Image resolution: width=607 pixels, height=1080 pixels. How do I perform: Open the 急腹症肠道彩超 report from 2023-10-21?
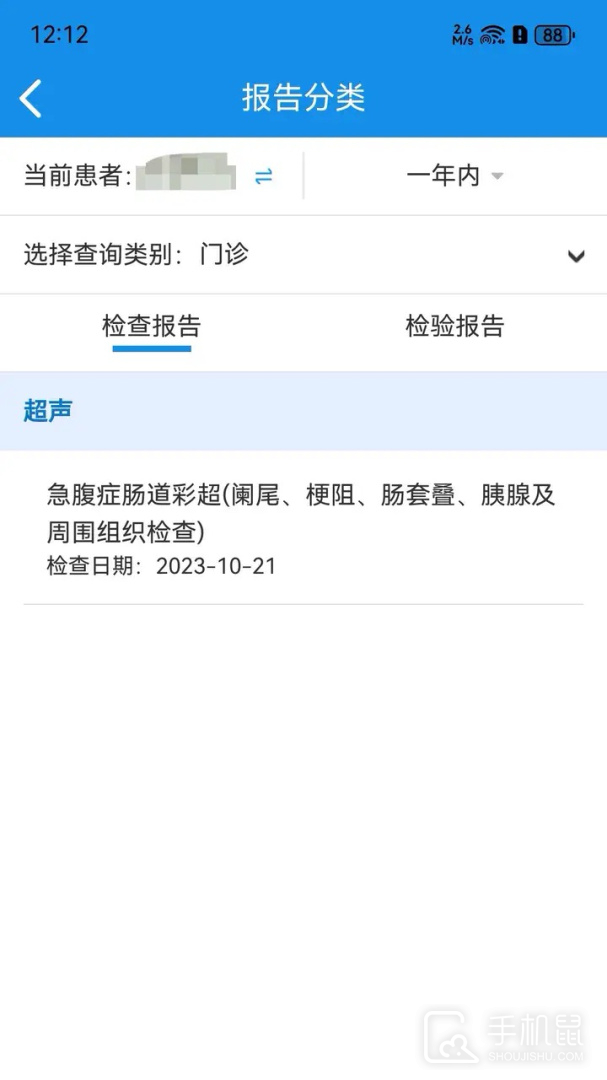tap(302, 528)
